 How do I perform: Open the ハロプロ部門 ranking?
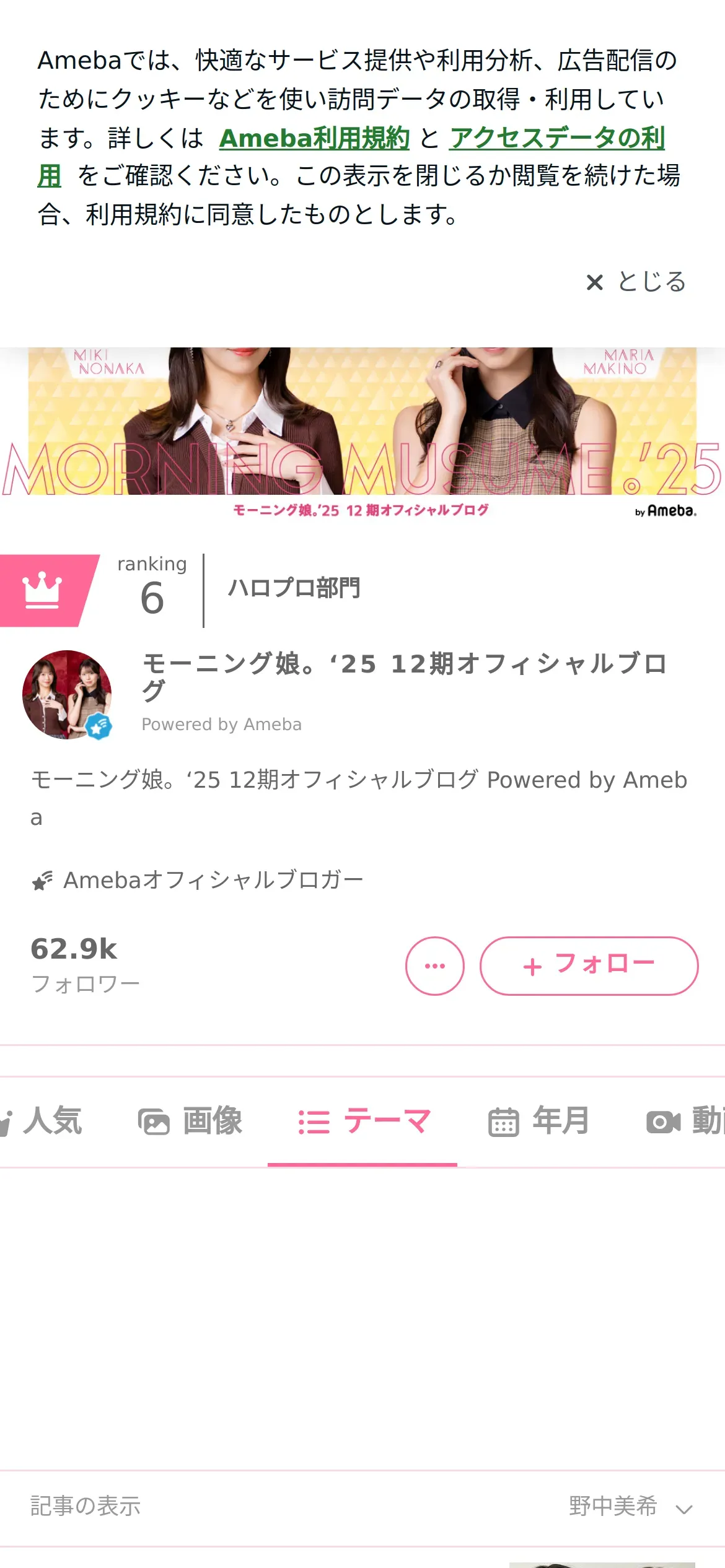tap(294, 588)
